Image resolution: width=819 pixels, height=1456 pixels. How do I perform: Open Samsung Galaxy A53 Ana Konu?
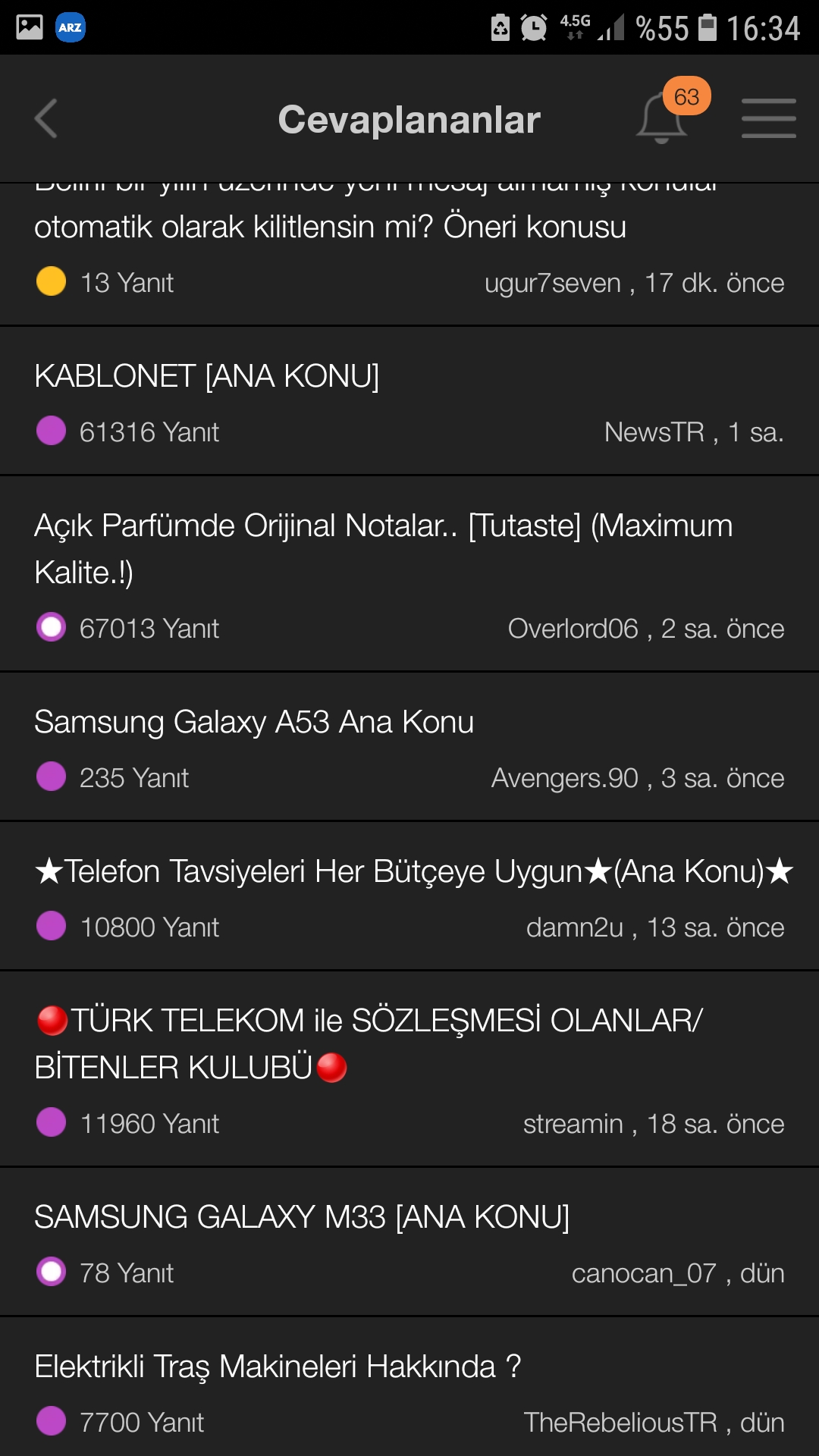(x=409, y=747)
